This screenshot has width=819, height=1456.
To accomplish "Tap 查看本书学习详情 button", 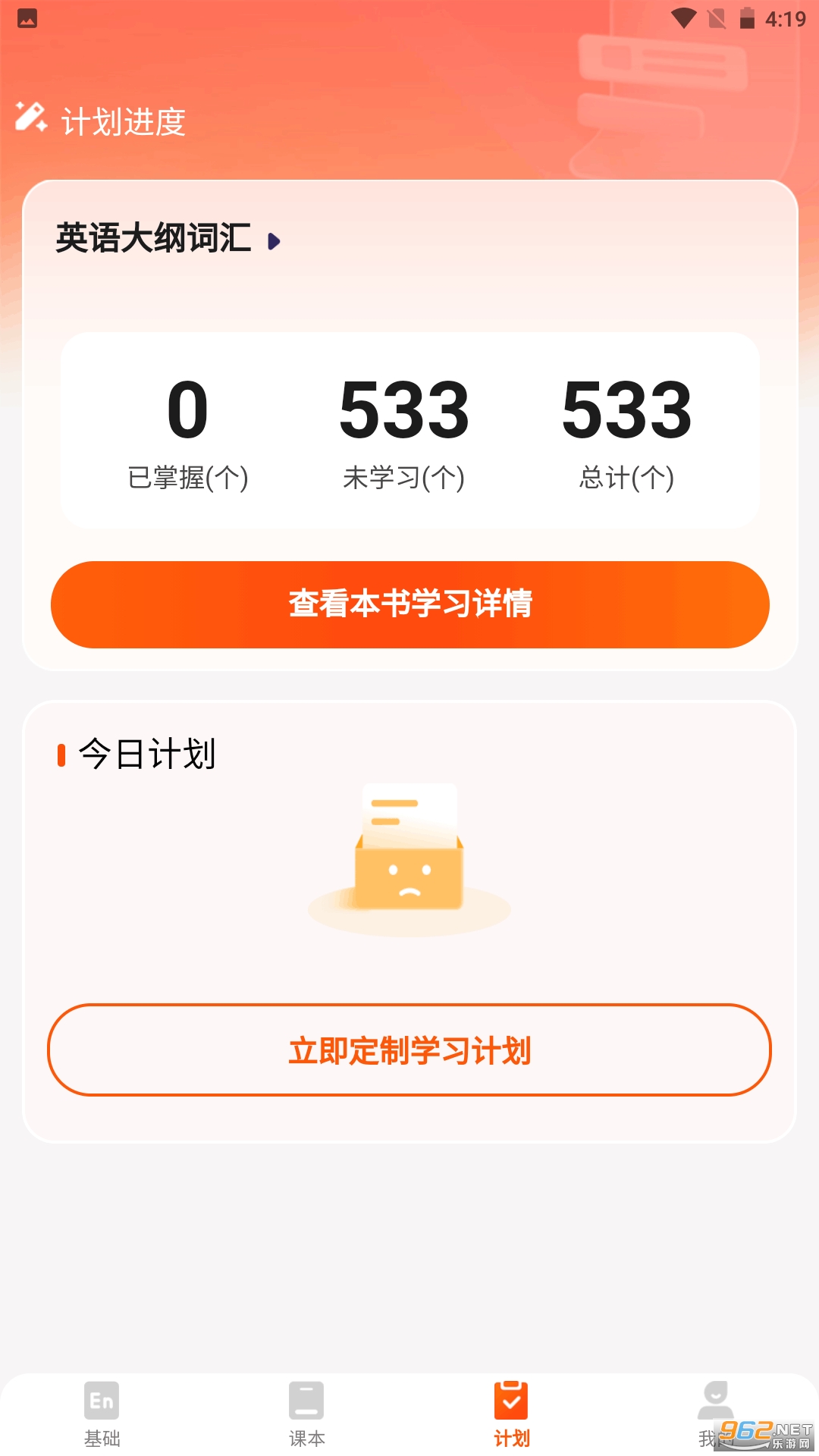I will click(x=409, y=604).
